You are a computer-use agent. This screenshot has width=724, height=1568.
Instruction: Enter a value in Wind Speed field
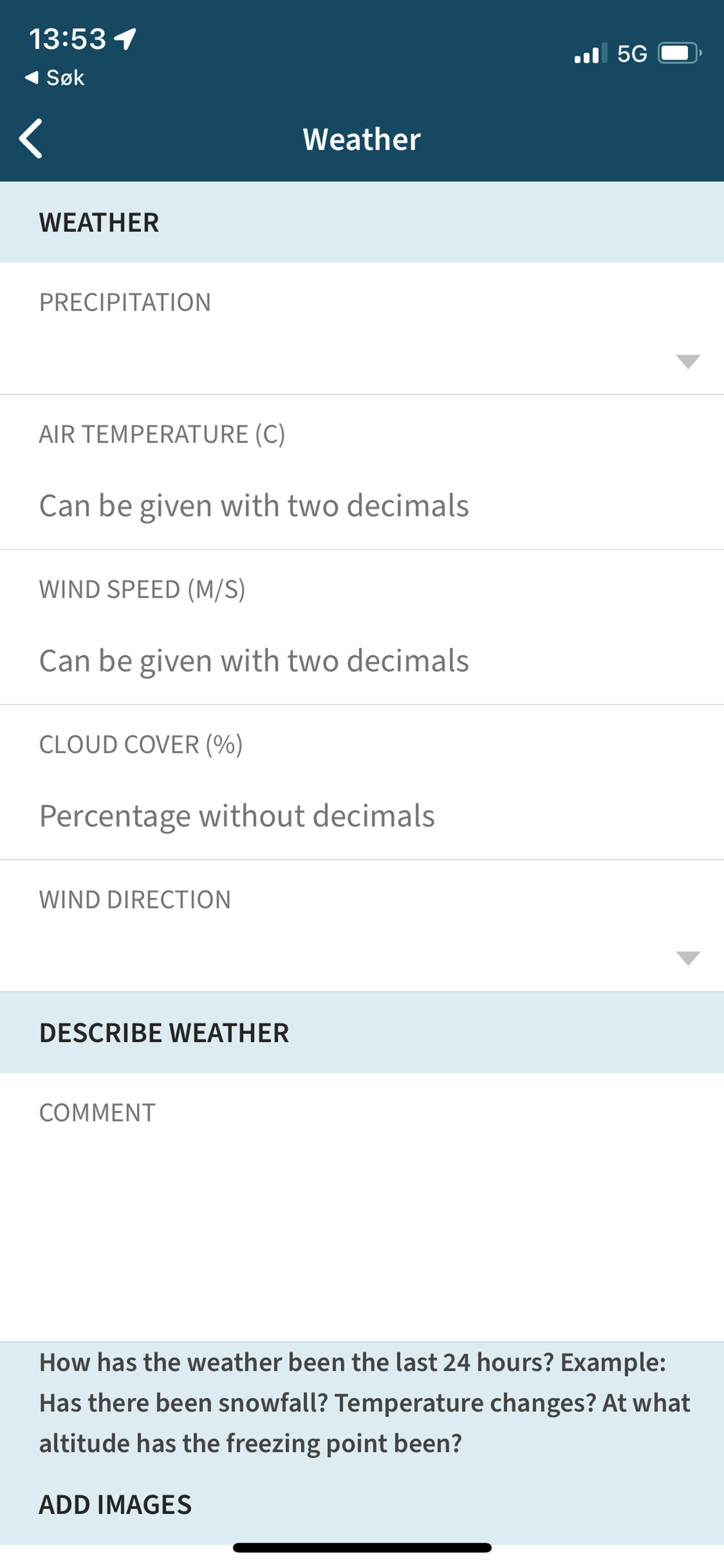point(362,660)
